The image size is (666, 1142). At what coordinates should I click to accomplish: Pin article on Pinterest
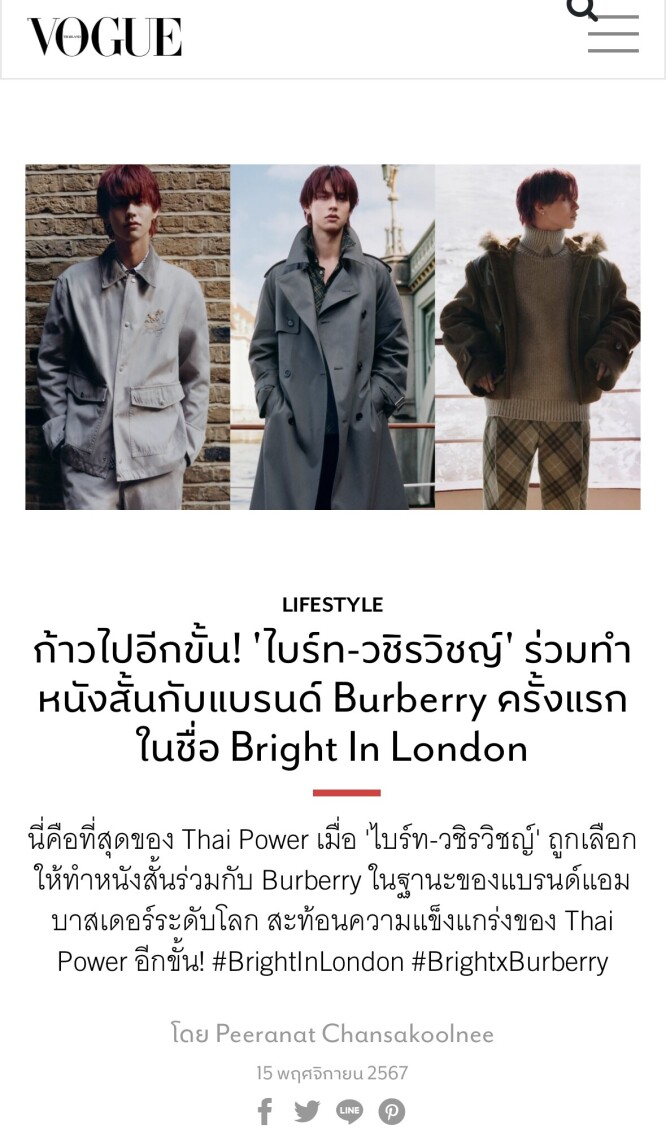391,1111
